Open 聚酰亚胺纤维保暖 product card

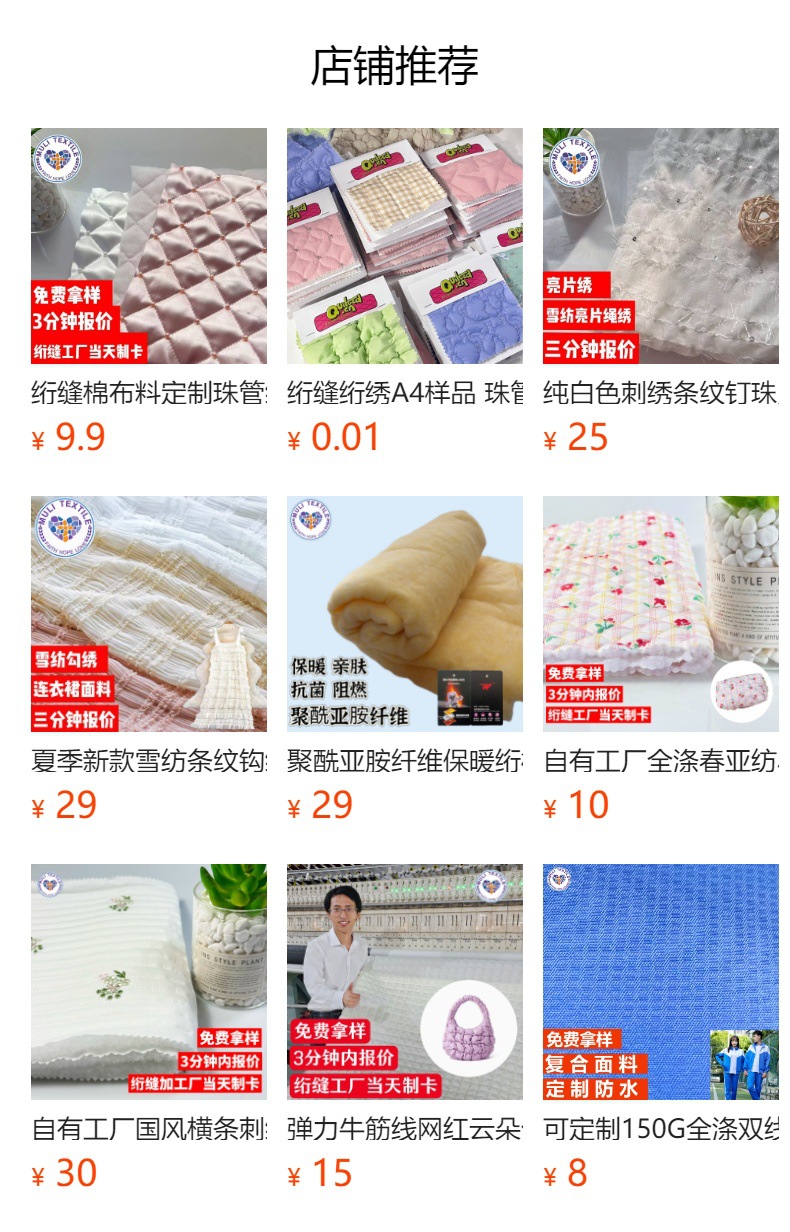coord(404,614)
